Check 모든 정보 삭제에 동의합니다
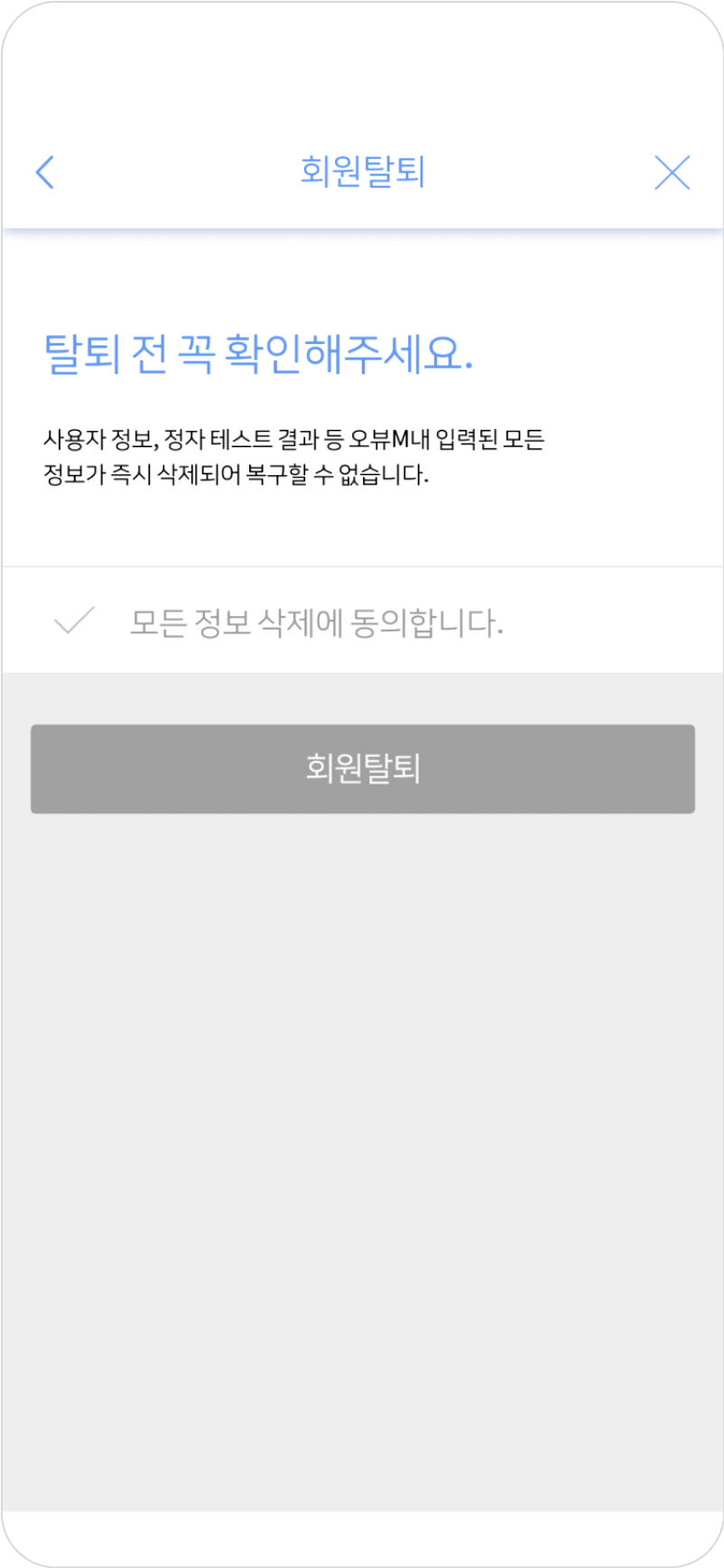Viewport: 724px width, 1568px height. [x=75, y=621]
